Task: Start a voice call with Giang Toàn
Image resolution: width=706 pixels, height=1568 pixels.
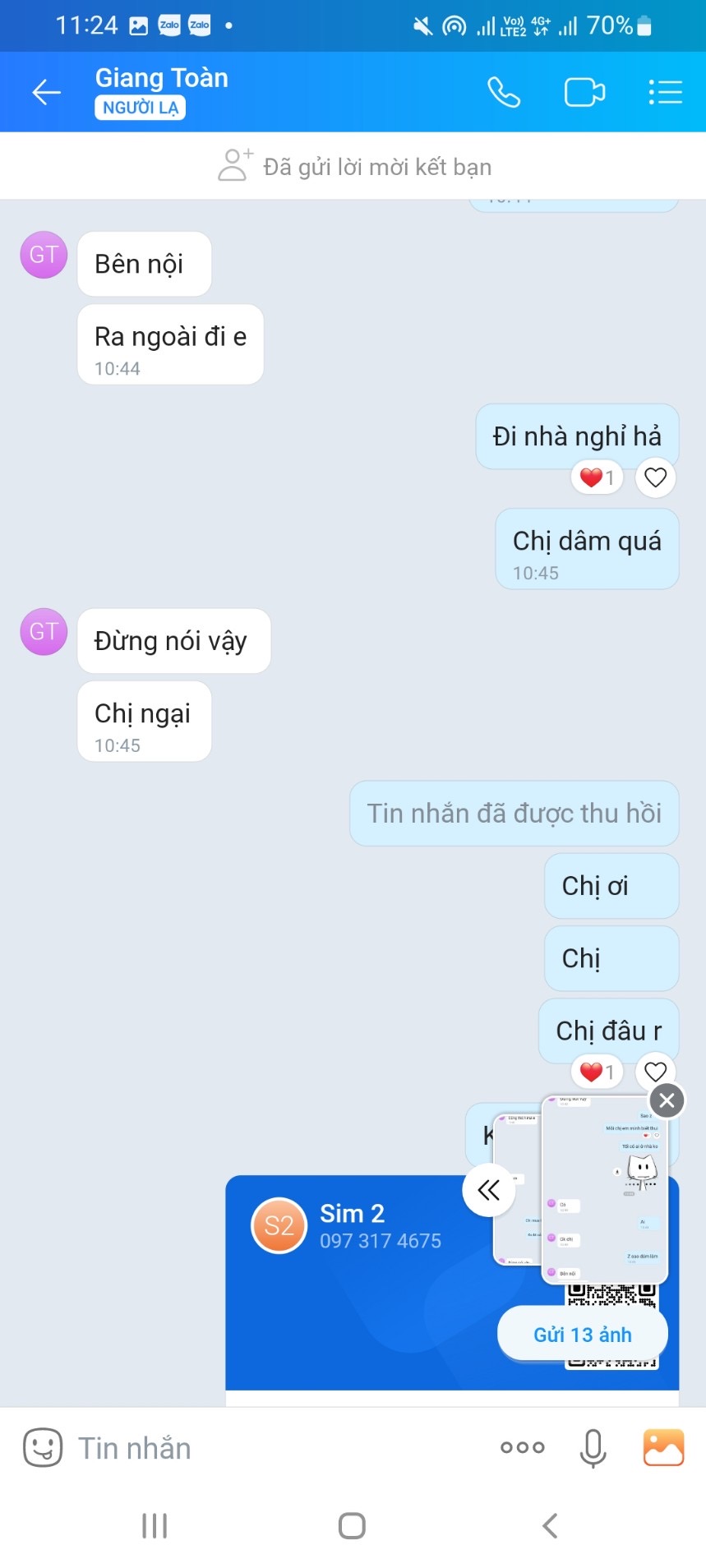Action: (503, 92)
